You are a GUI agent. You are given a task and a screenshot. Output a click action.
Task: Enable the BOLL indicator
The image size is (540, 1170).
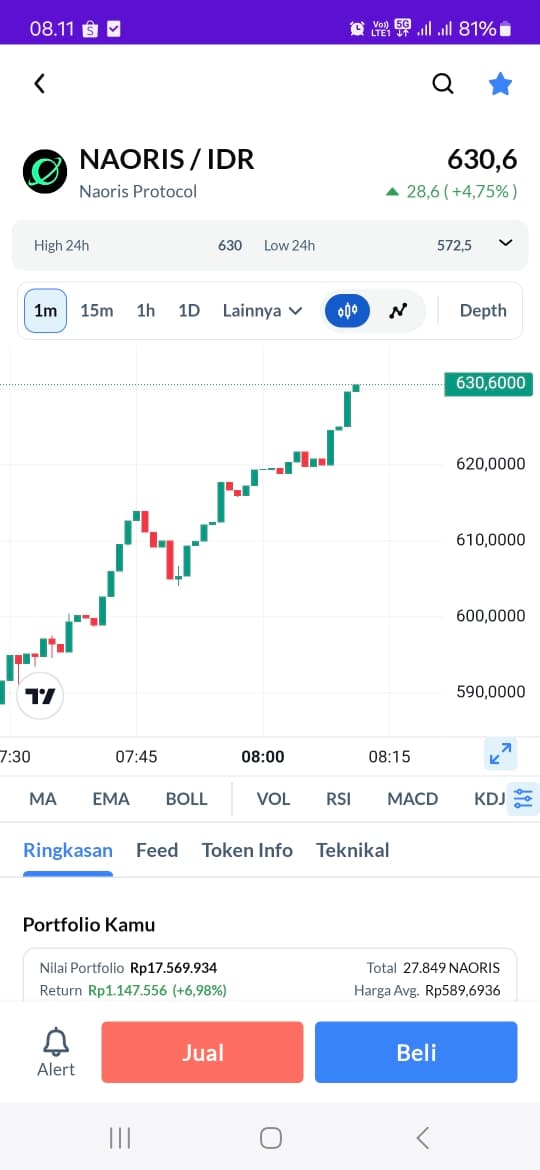click(186, 798)
